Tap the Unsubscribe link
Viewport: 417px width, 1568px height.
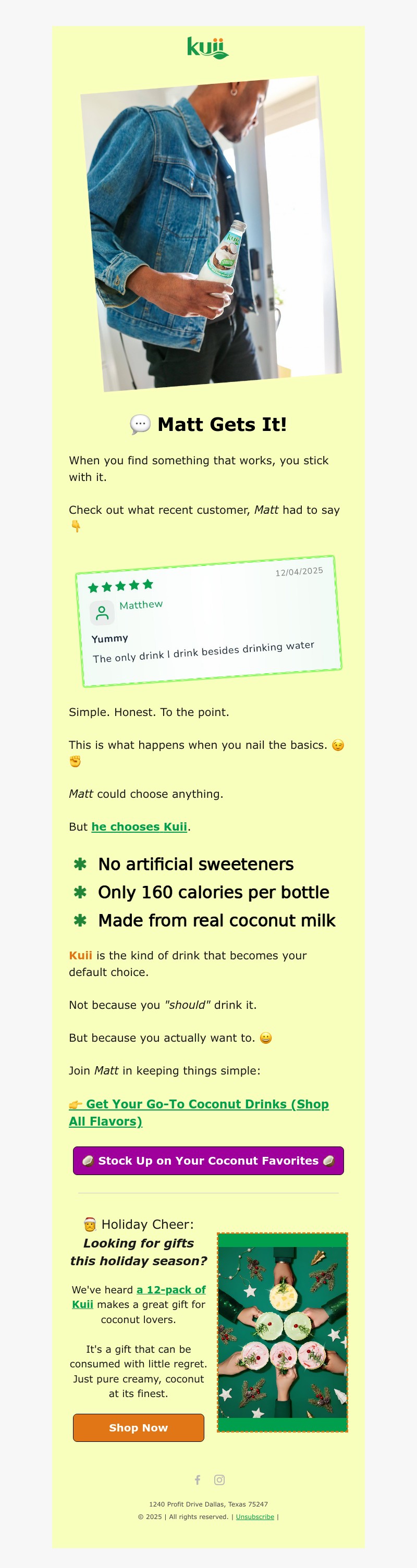pos(254,1517)
